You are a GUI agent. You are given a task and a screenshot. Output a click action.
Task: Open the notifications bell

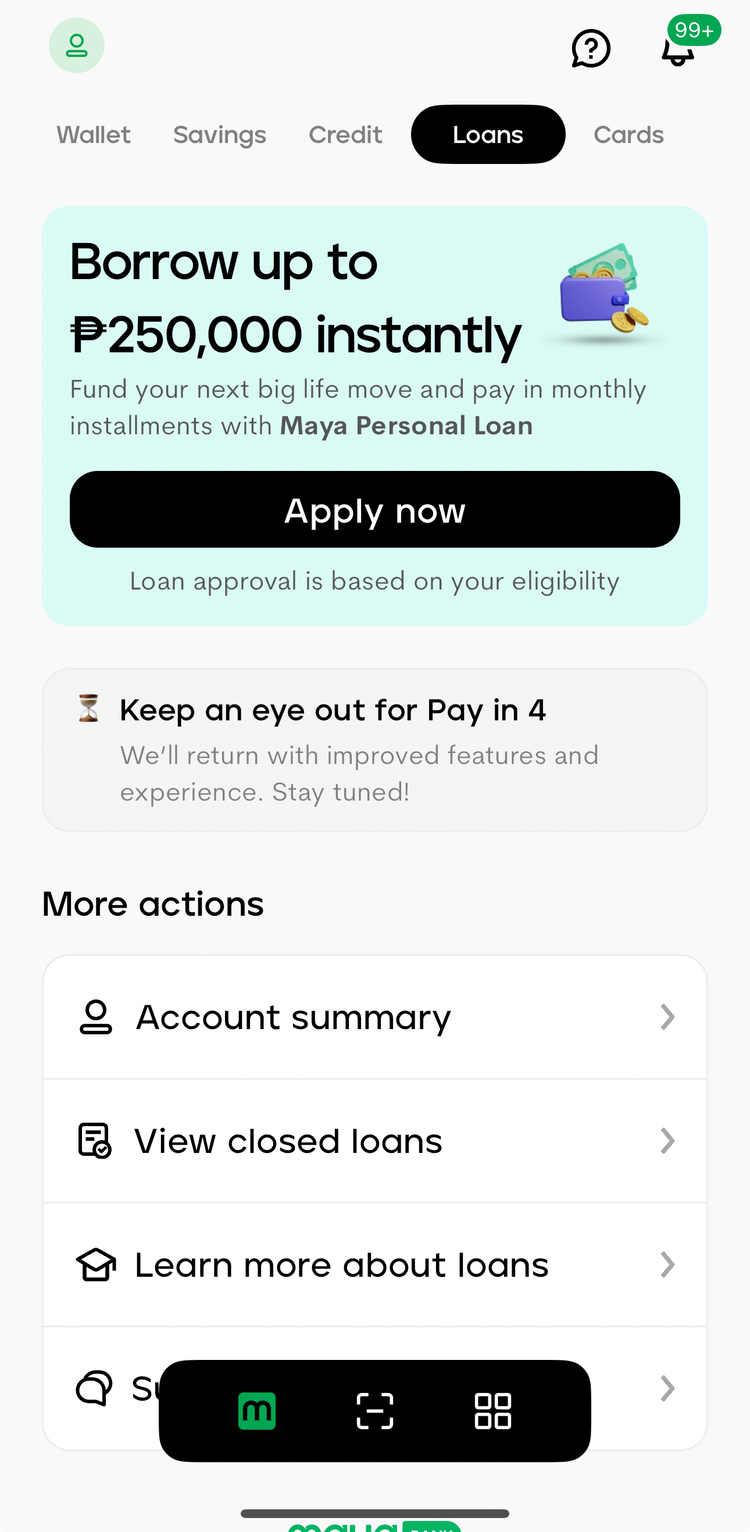pos(679,50)
